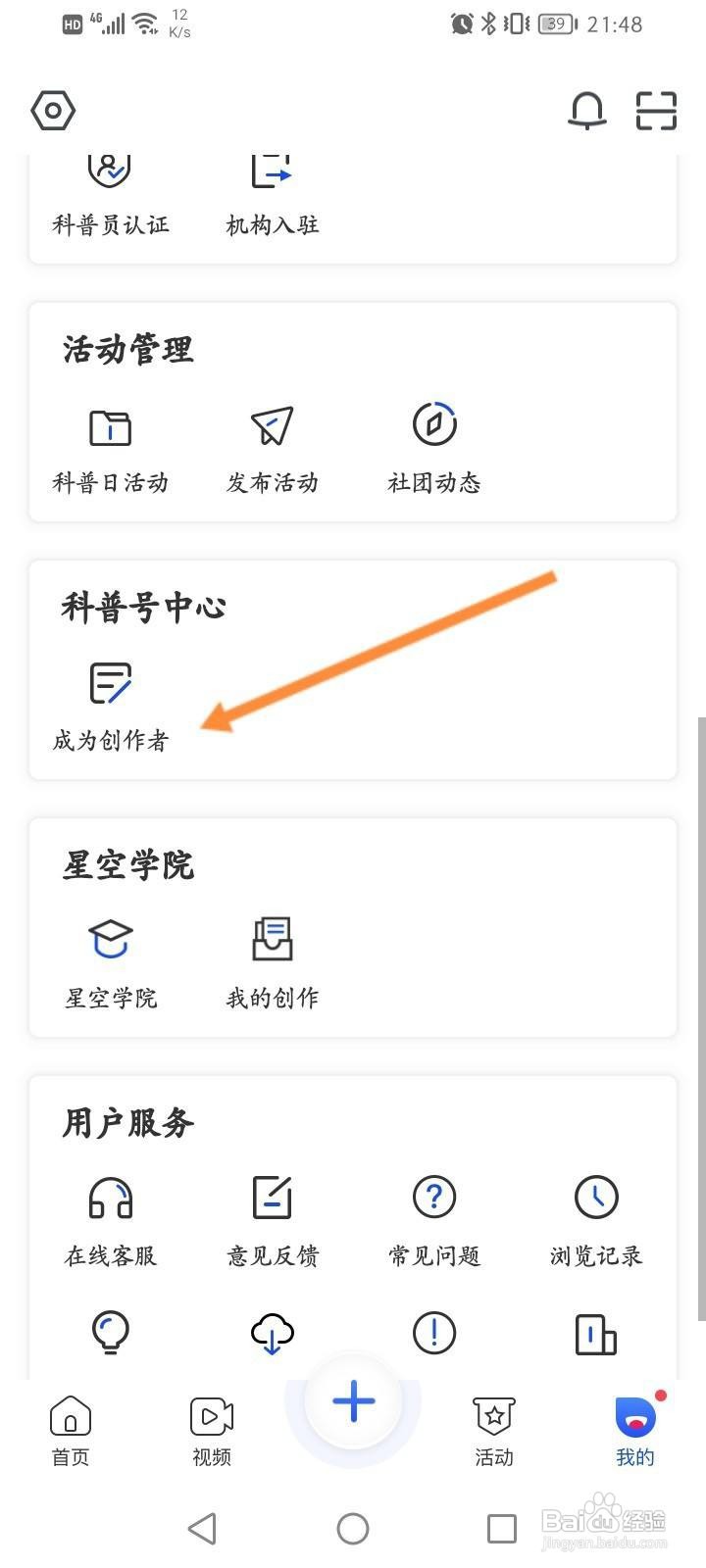The image size is (706, 1568).
Task: Switch to the 首页 tab
Action: click(70, 1416)
